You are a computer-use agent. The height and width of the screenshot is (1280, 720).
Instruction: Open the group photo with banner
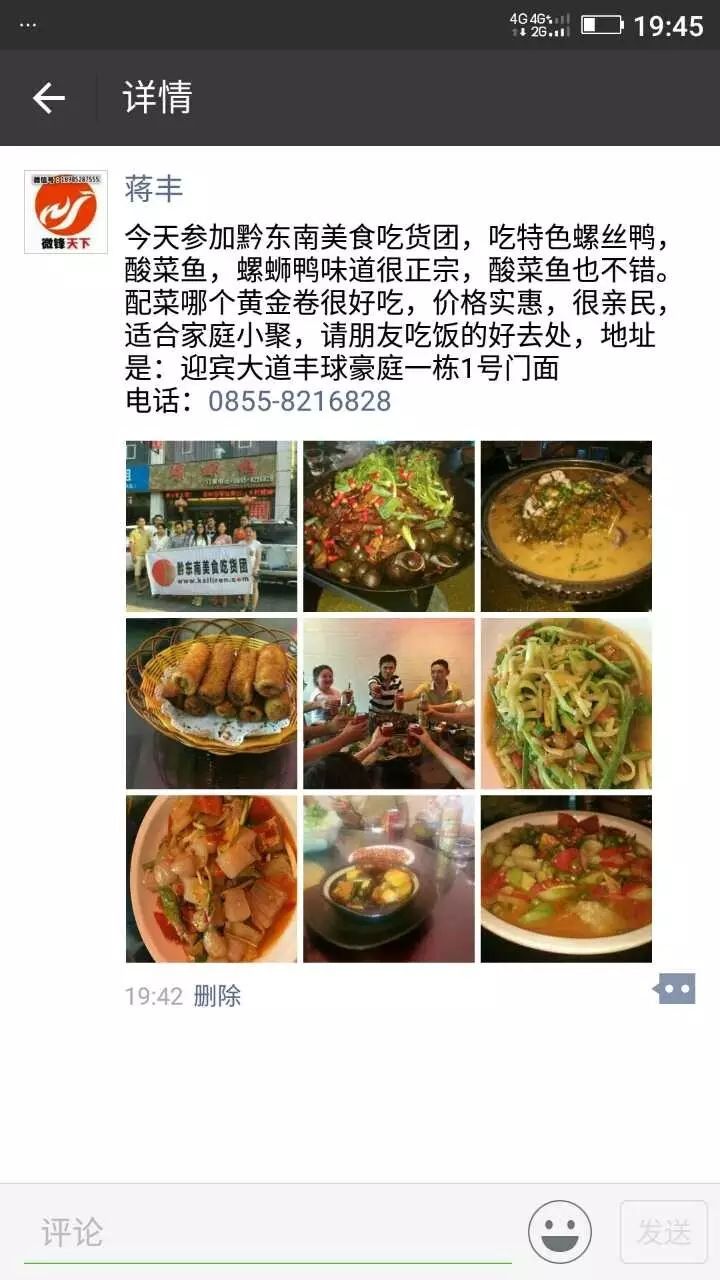211,526
